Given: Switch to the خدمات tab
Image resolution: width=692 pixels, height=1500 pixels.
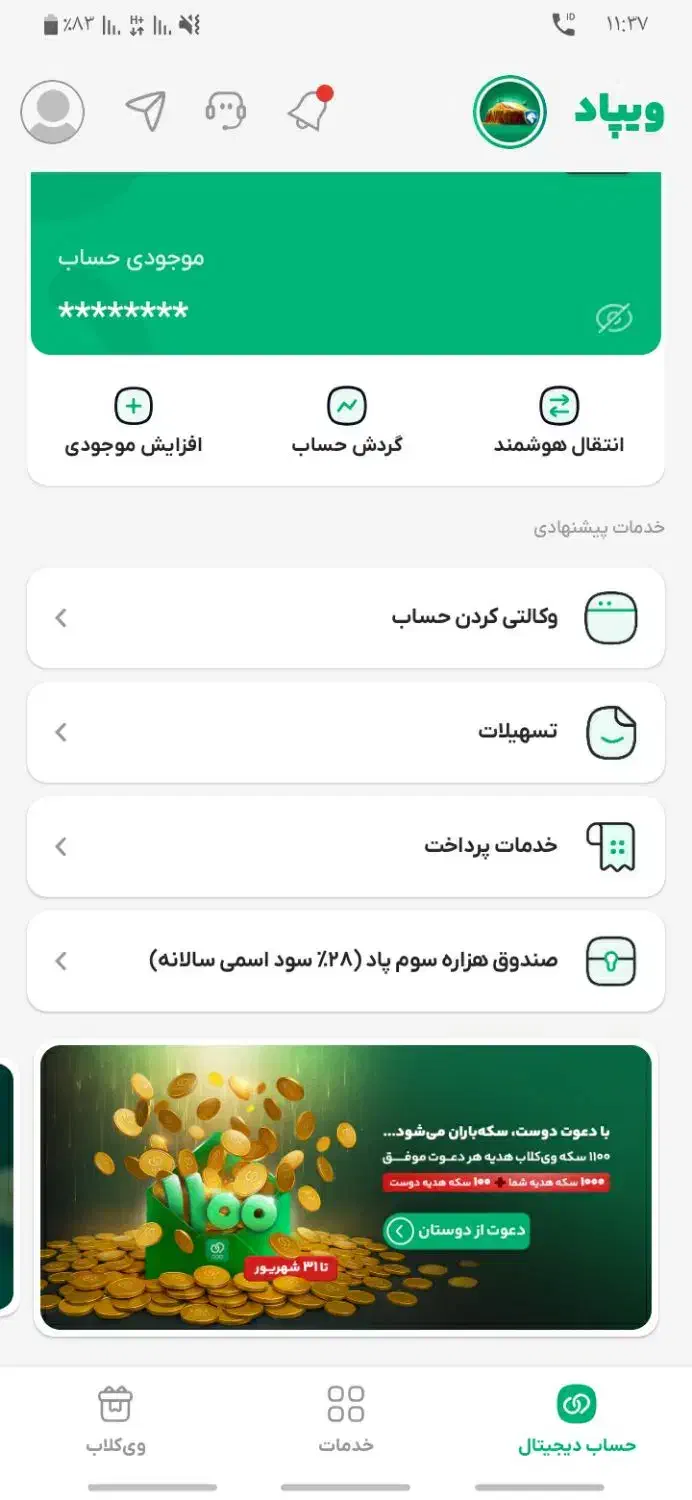Looking at the screenshot, I should pos(346,1420).
